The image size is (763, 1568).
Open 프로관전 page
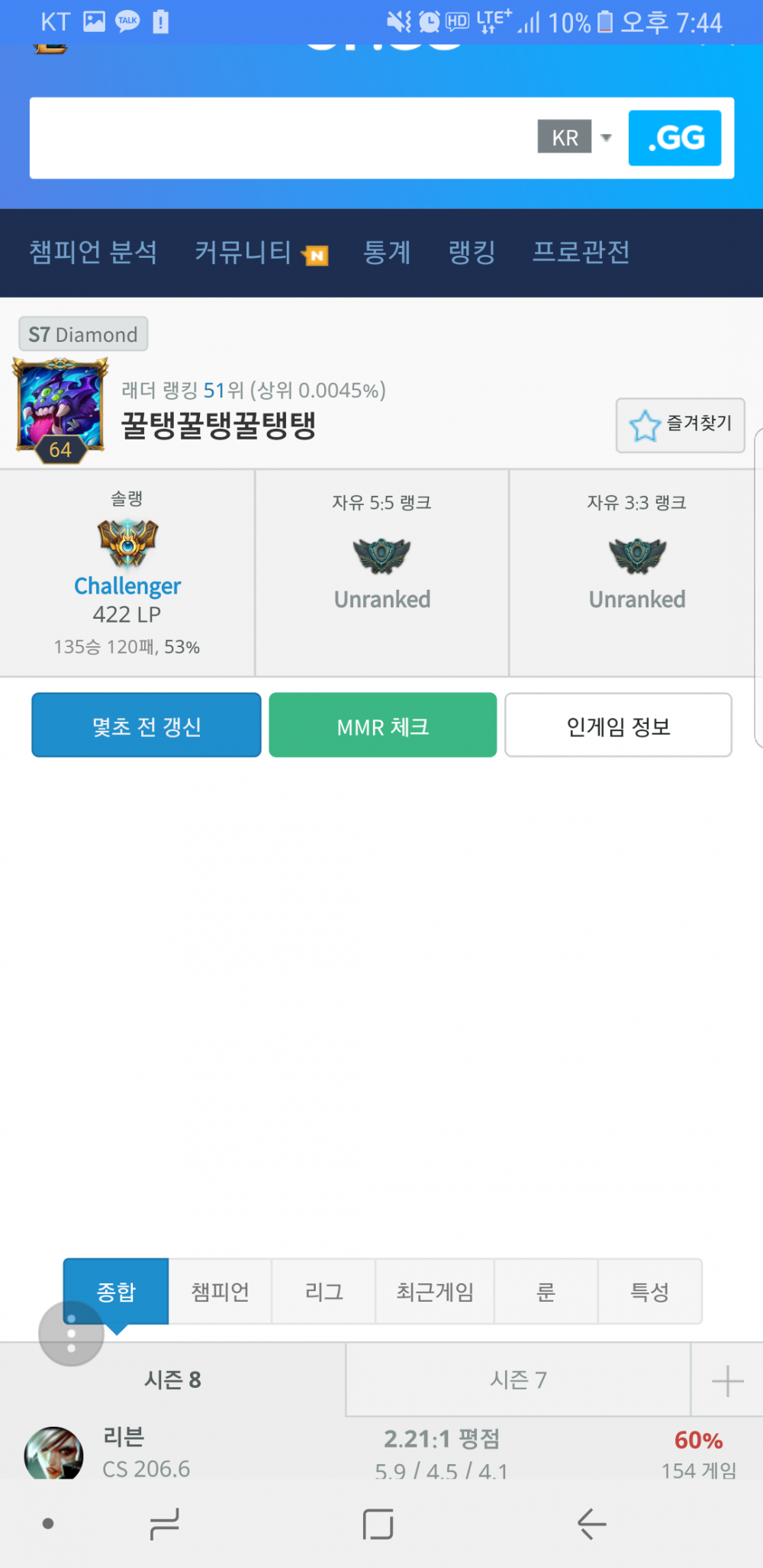(x=581, y=252)
